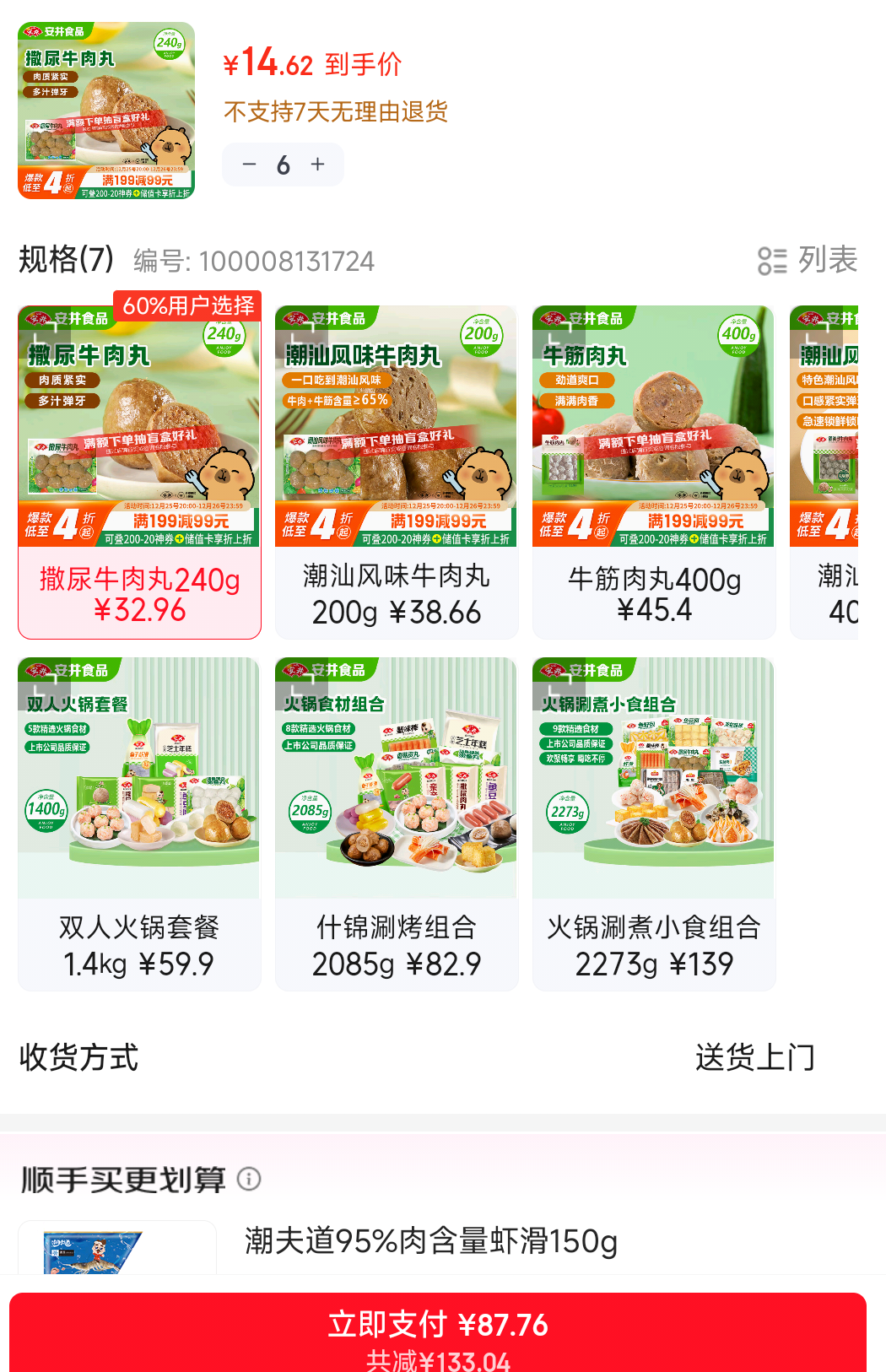
Task: Increase quantity with the plus icon
Action: pyautogui.click(x=316, y=165)
